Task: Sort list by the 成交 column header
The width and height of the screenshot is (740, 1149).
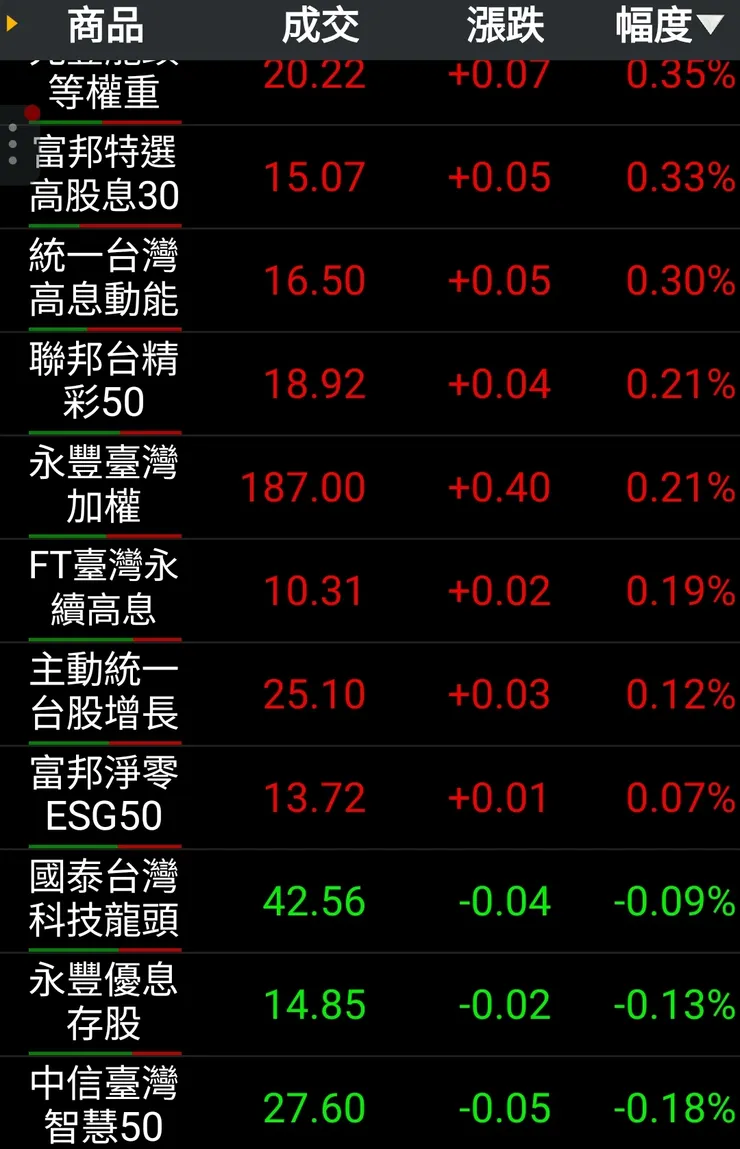Action: pyautogui.click(x=320, y=27)
